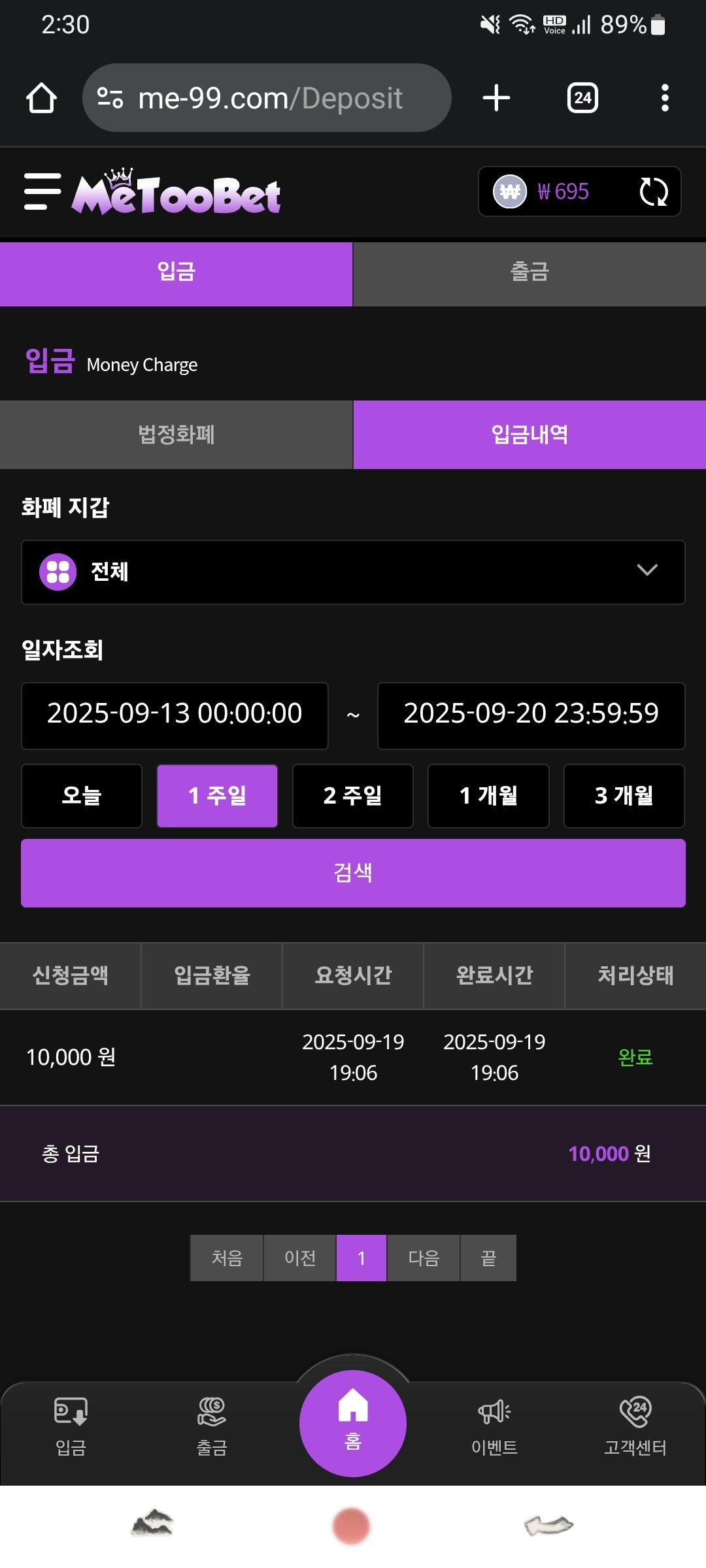Choose the 2 주일 date range
Image resolution: width=706 pixels, height=1568 pixels.
coord(352,796)
